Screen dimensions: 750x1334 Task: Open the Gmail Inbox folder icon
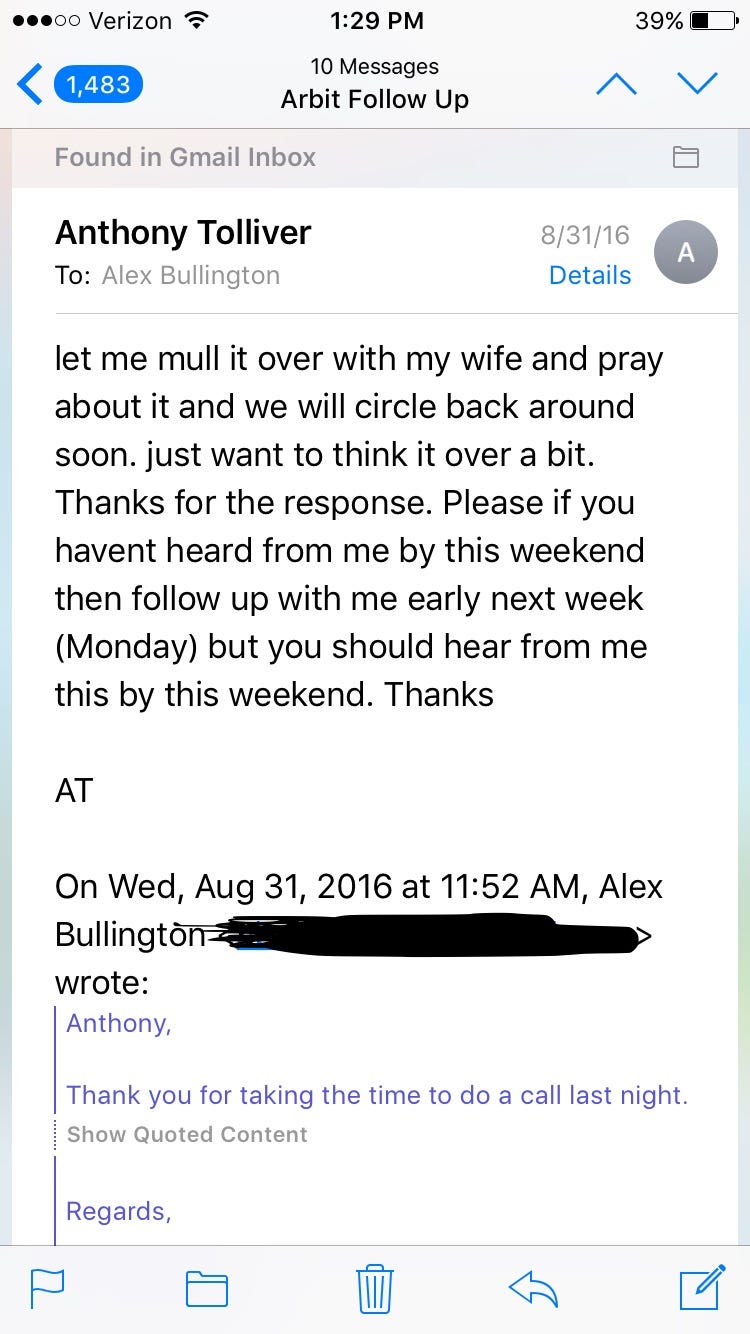click(685, 157)
